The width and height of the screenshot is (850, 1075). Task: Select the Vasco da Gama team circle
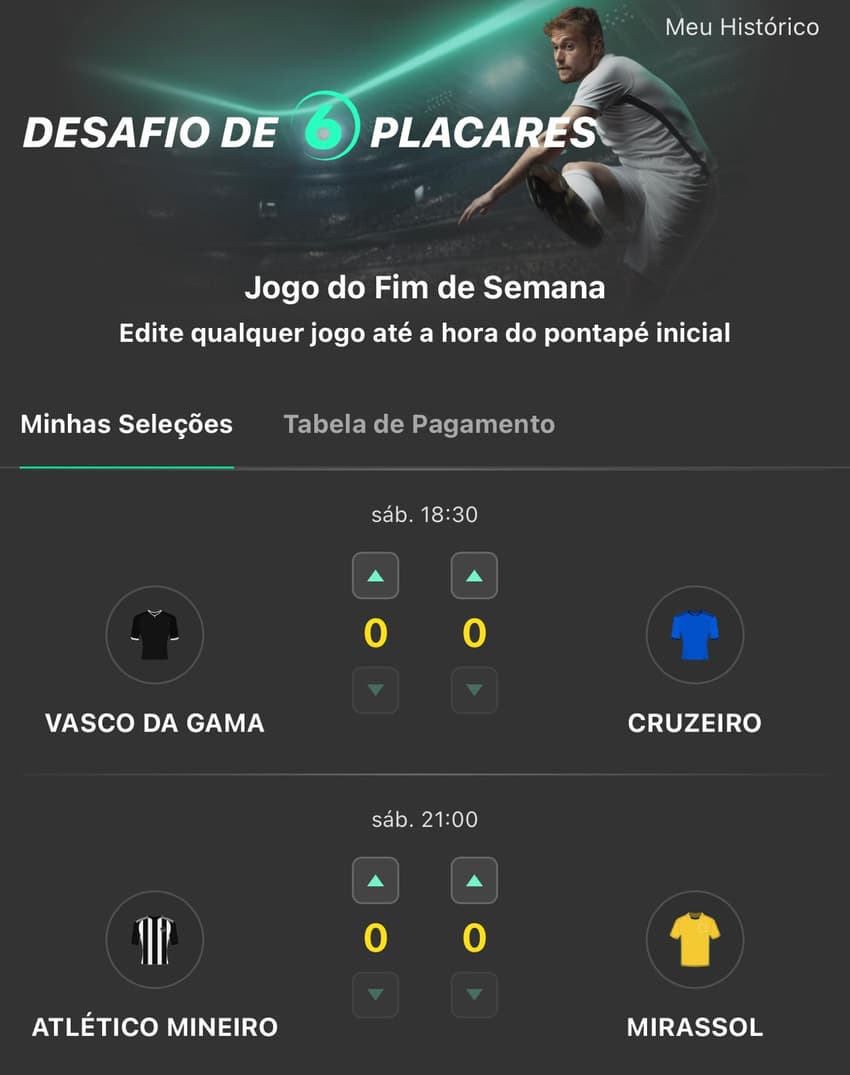pyautogui.click(x=154, y=635)
